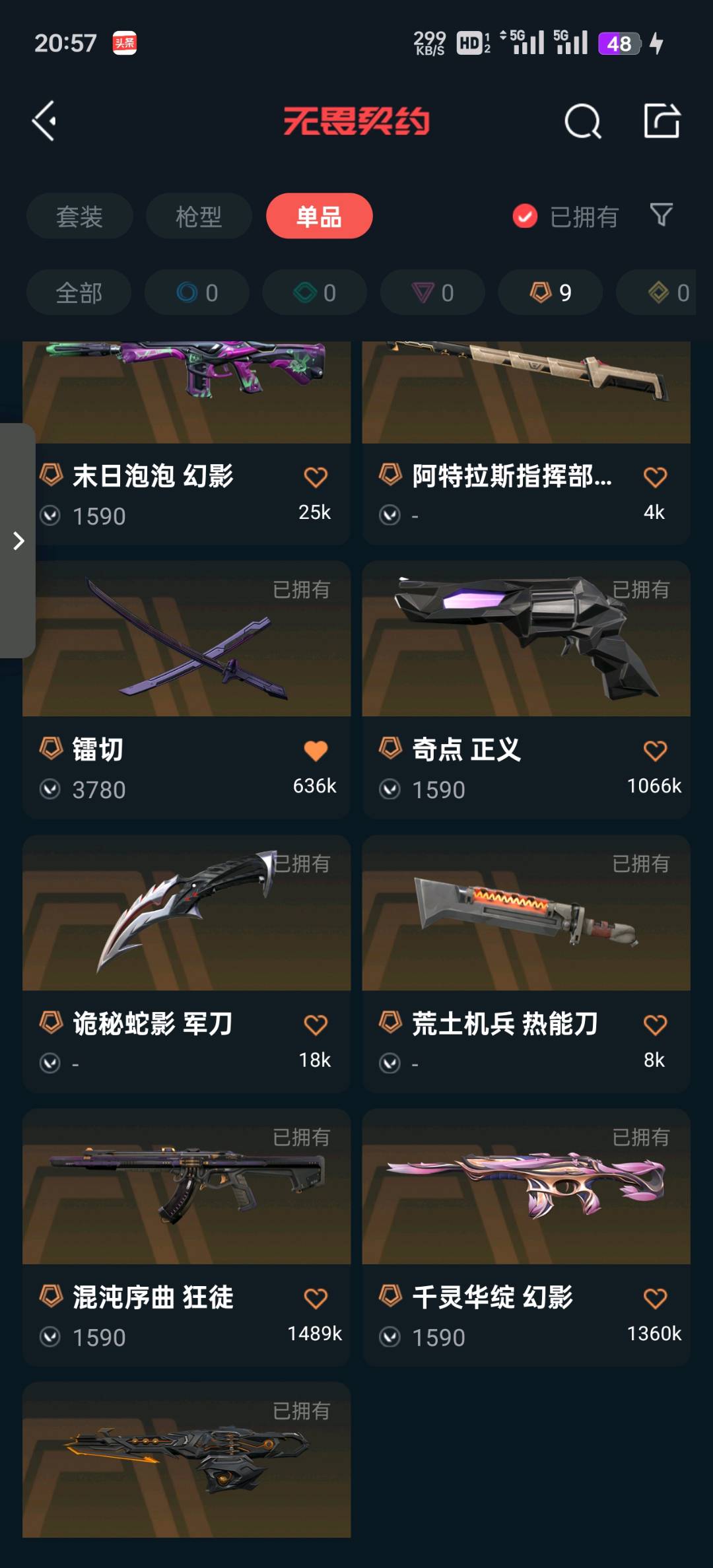Open the filter funnel icon

pyautogui.click(x=661, y=215)
